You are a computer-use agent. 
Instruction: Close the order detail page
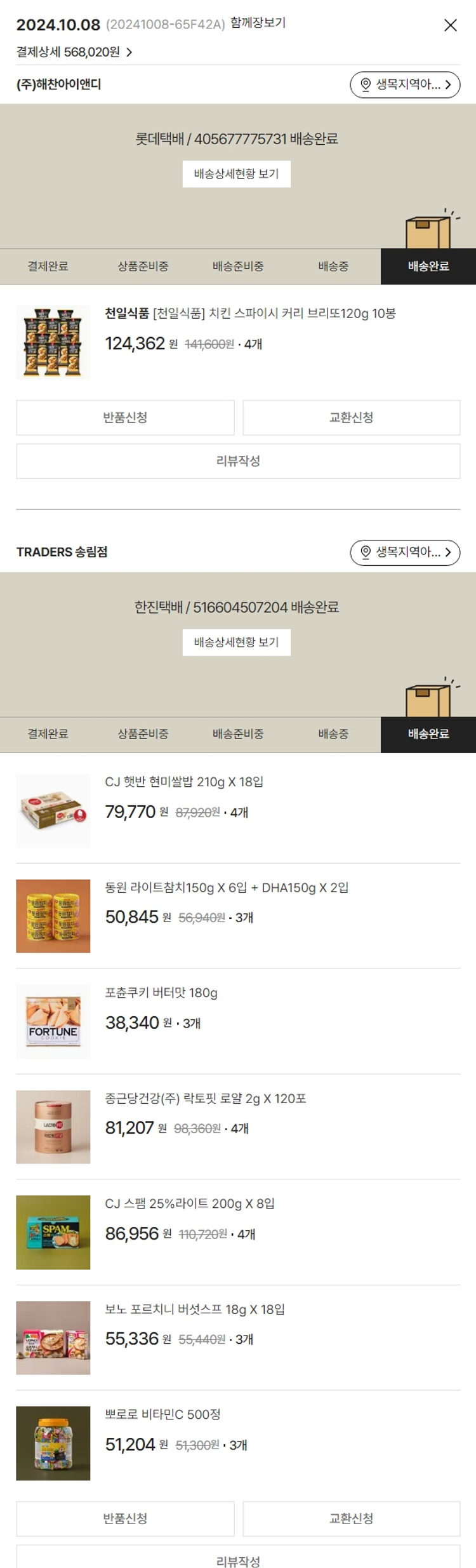(x=450, y=25)
